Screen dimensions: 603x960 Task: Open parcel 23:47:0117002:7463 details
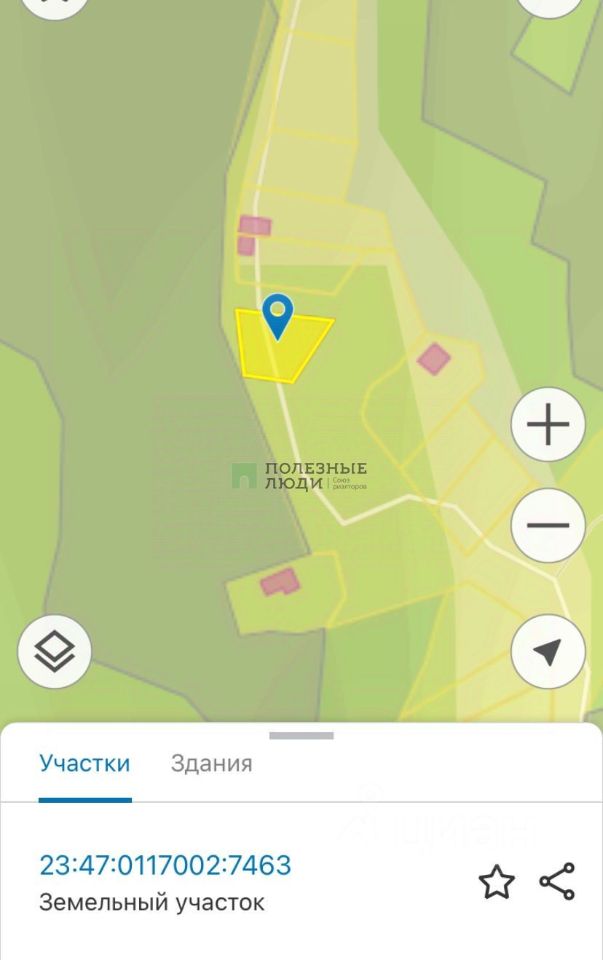click(x=165, y=864)
